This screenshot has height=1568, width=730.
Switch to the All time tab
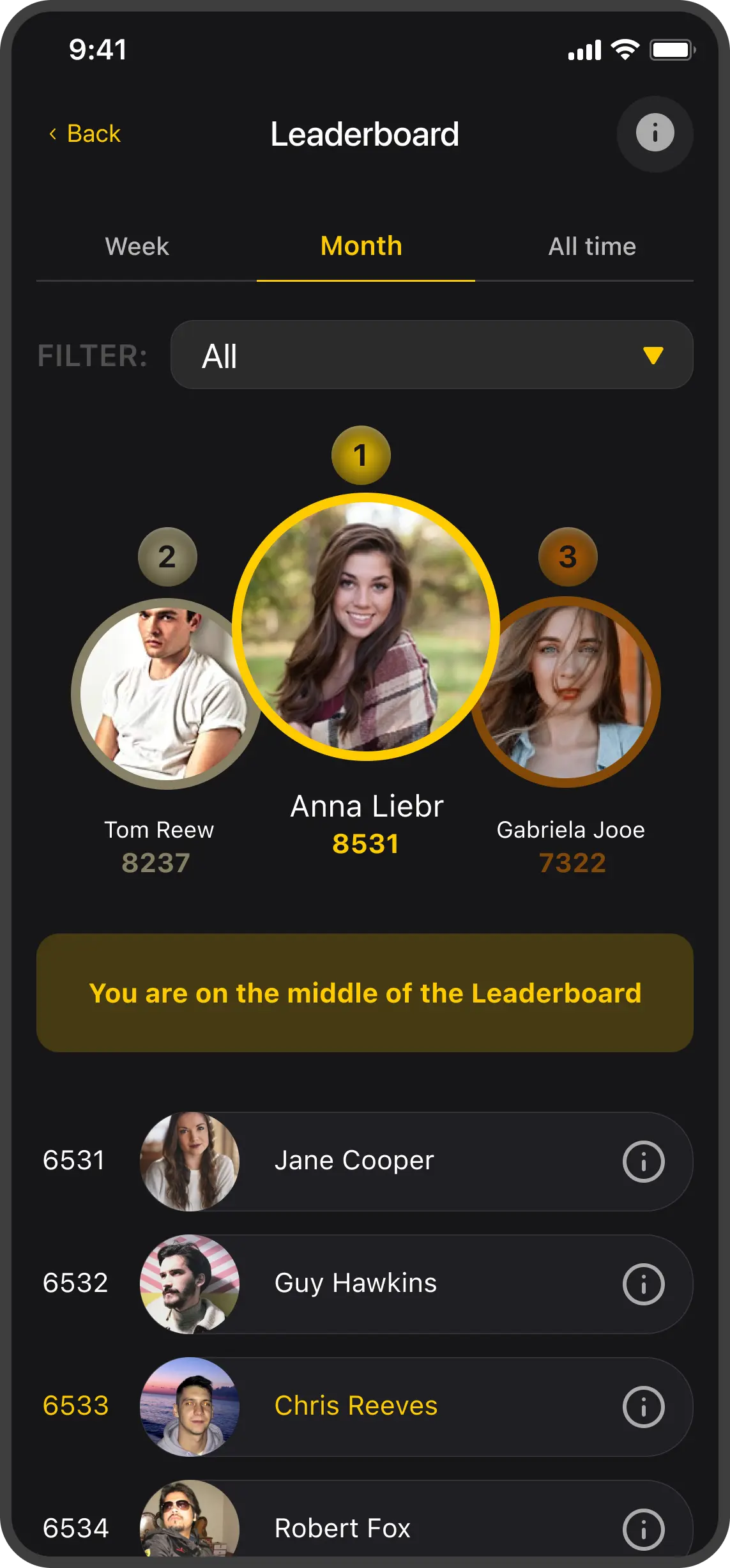(592, 247)
